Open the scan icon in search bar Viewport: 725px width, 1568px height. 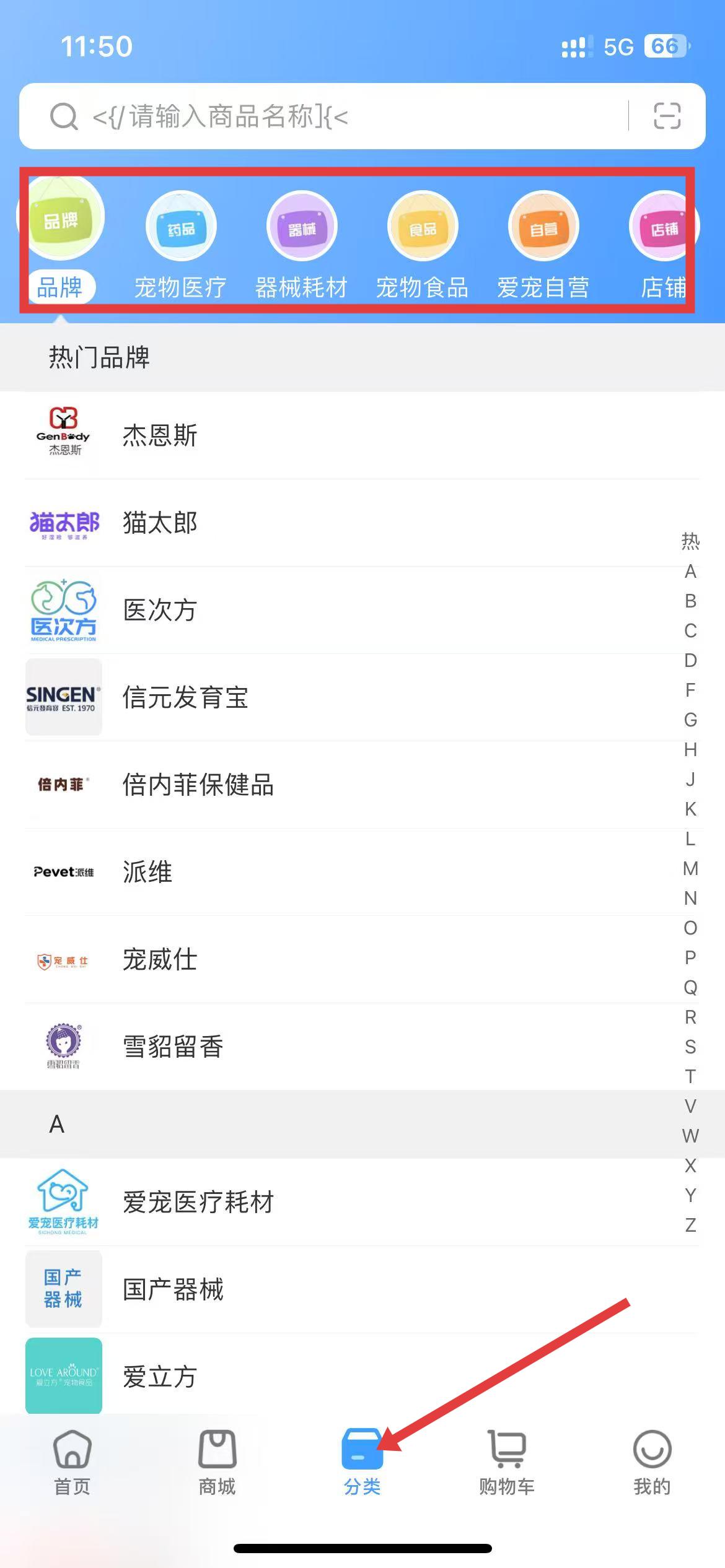(x=667, y=116)
